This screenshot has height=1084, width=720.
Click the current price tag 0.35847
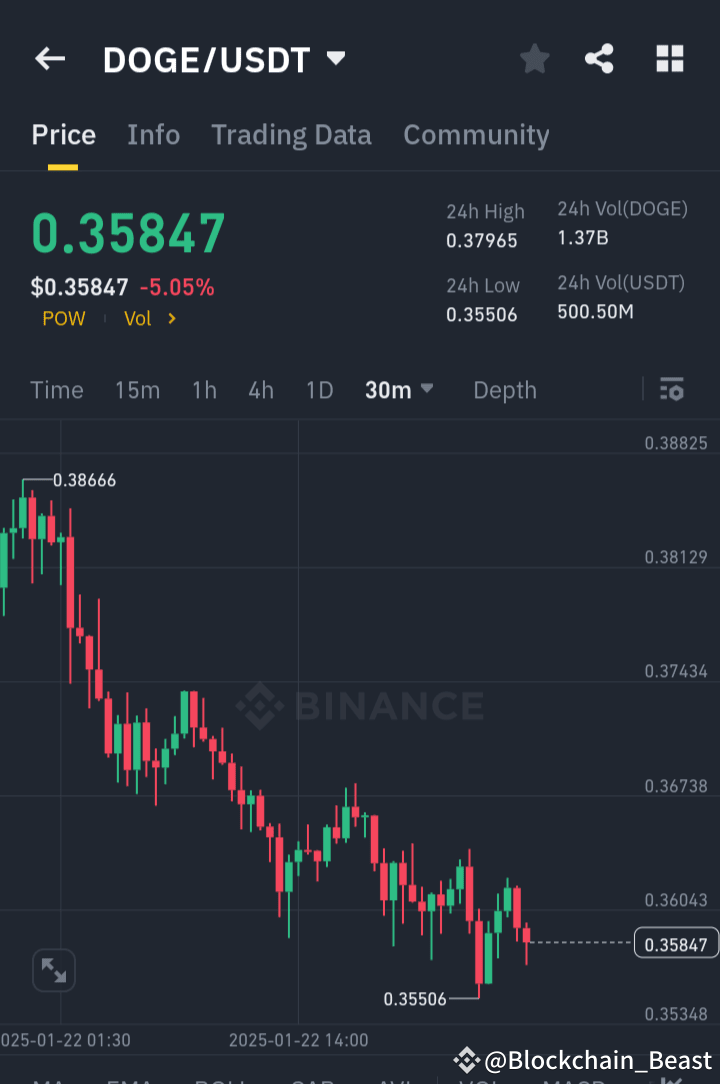point(674,942)
